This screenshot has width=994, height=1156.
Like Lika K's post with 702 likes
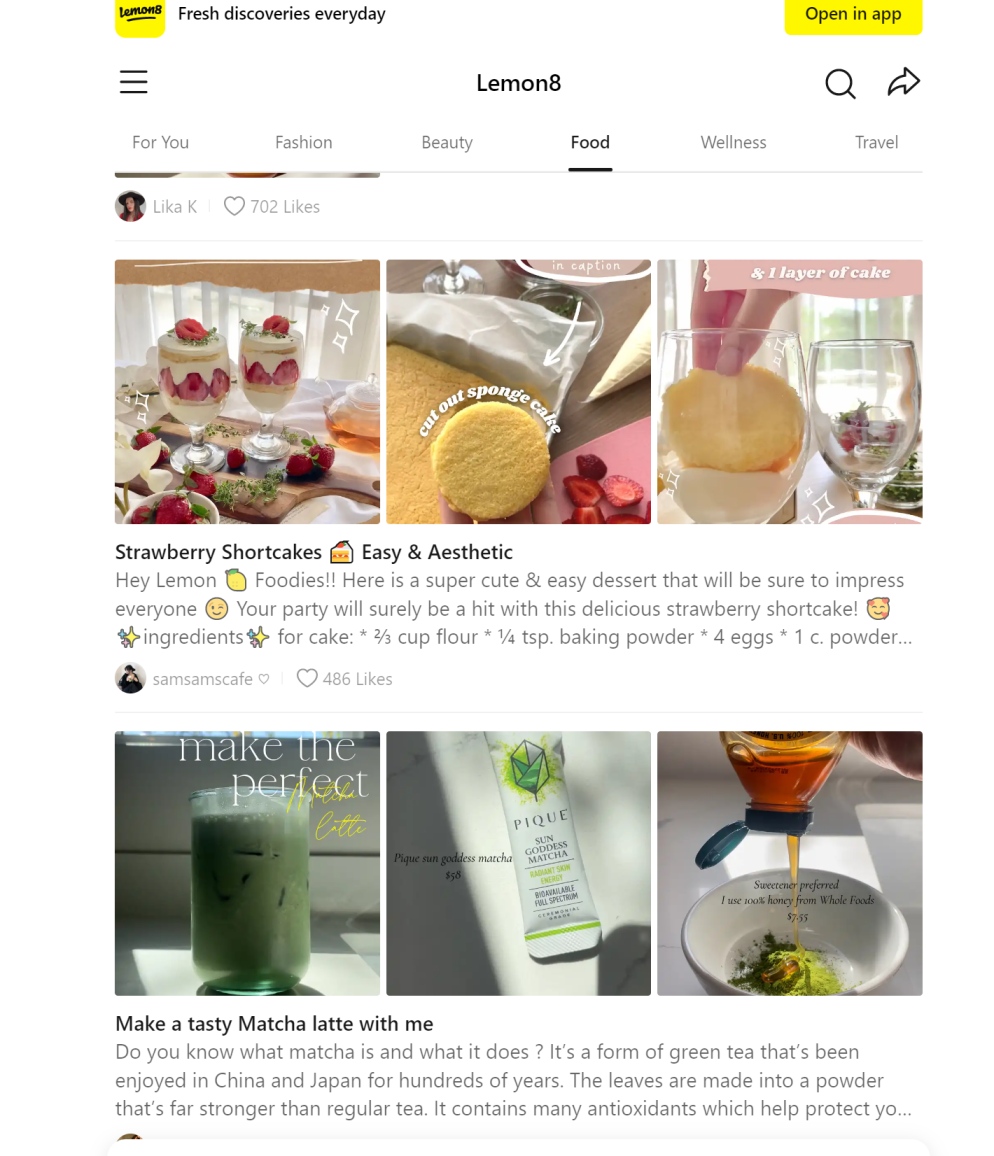pos(234,207)
